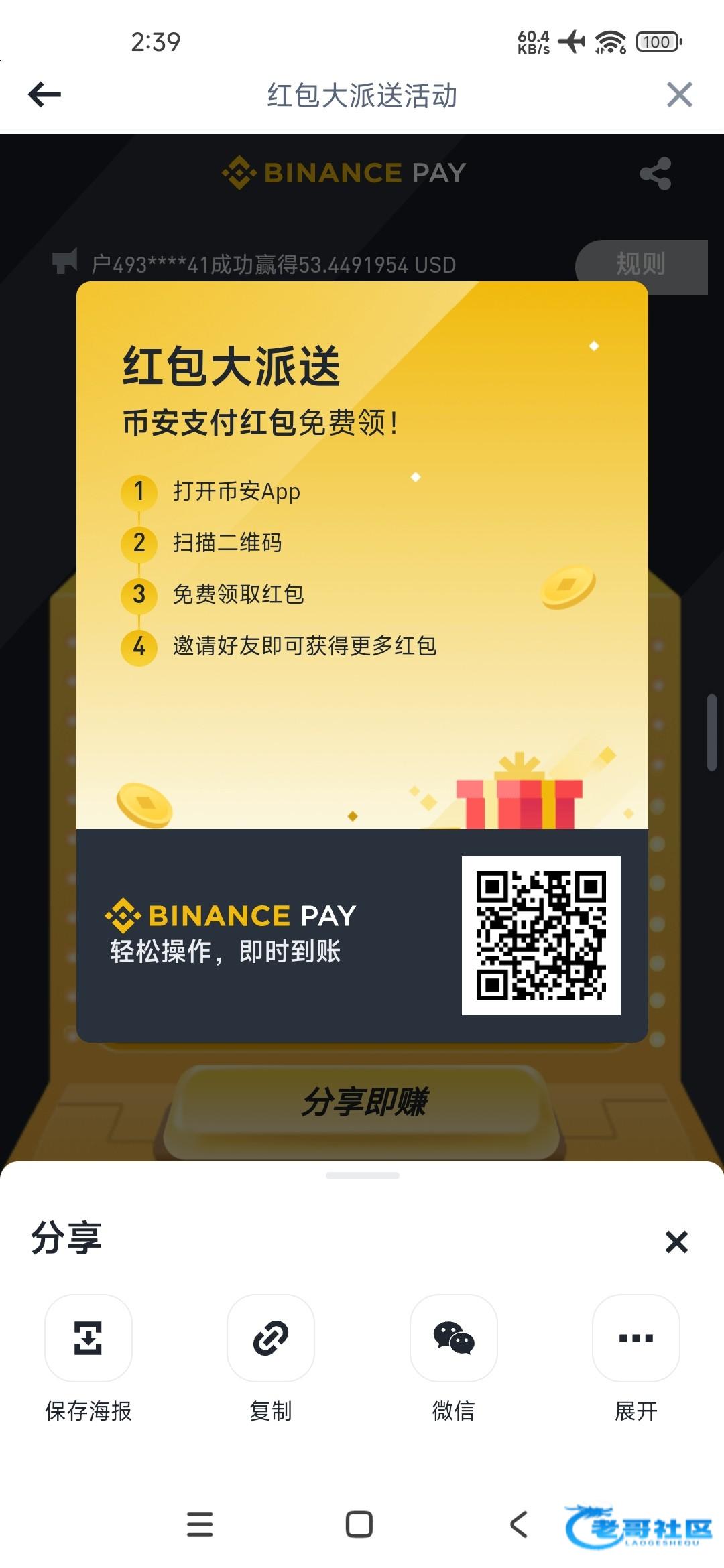This screenshot has height=1568, width=724.
Task: Tap the share icon beside Binance Pay
Action: coord(655,174)
